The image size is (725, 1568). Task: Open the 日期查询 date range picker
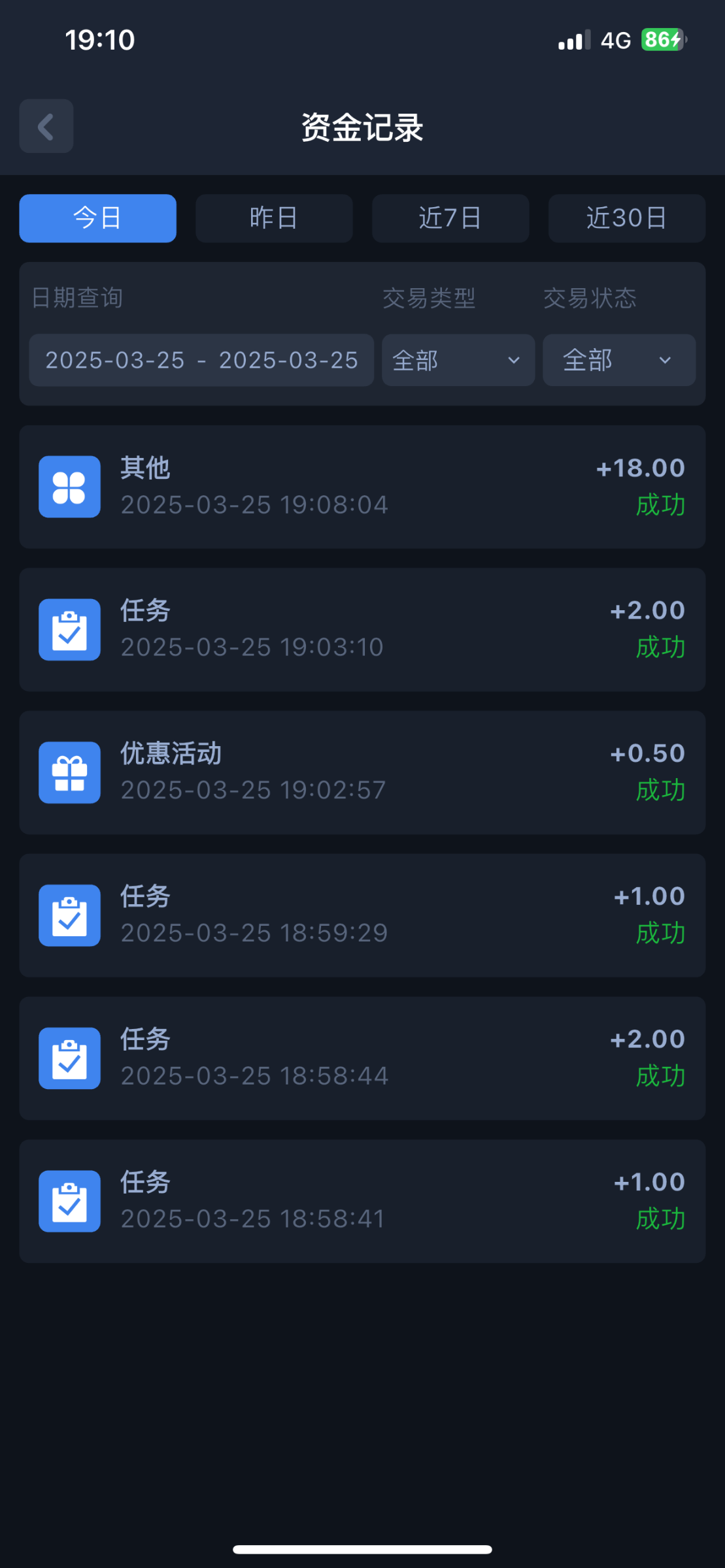pos(201,360)
